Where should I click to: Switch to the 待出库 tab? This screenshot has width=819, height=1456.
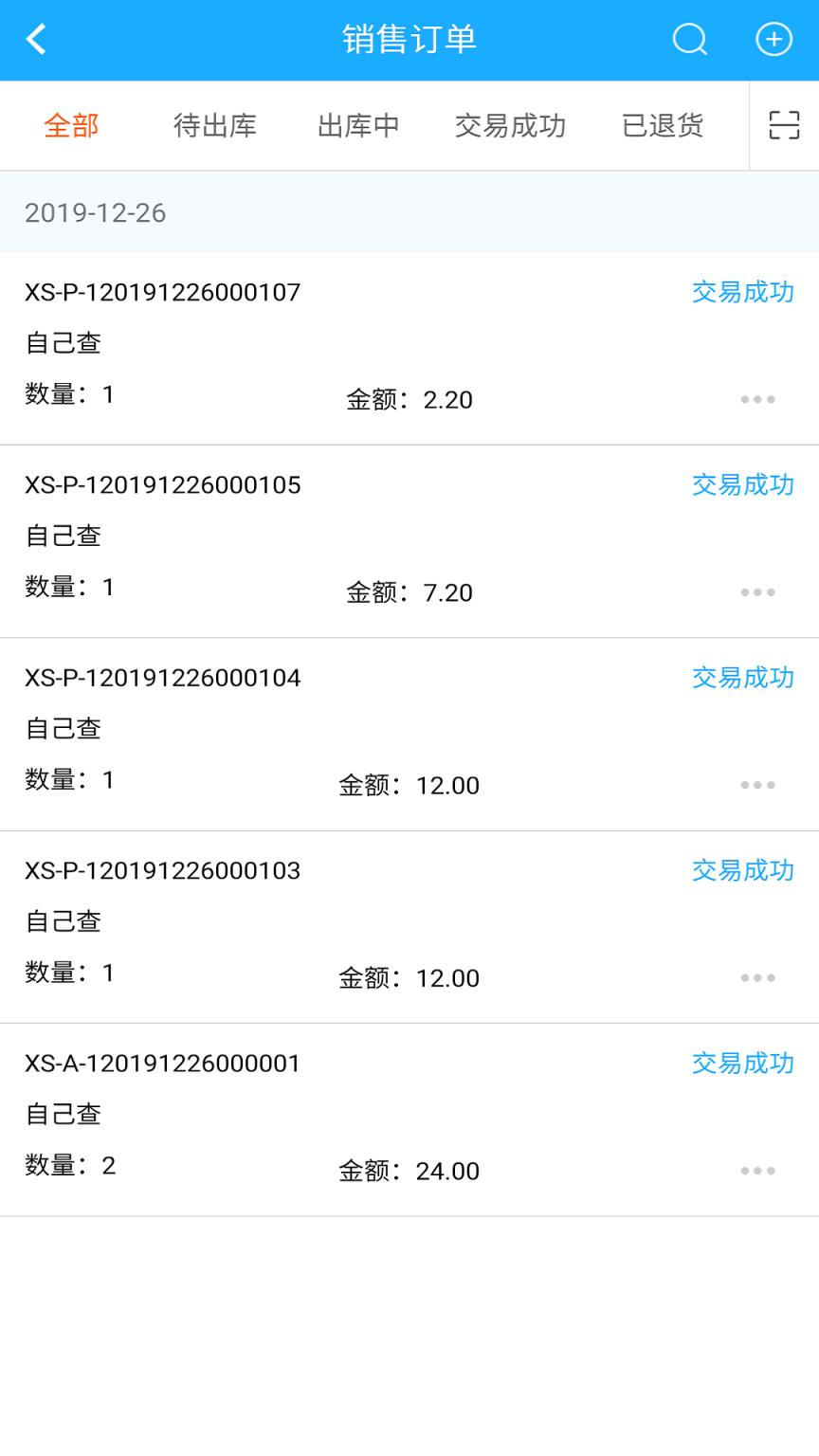[215, 125]
